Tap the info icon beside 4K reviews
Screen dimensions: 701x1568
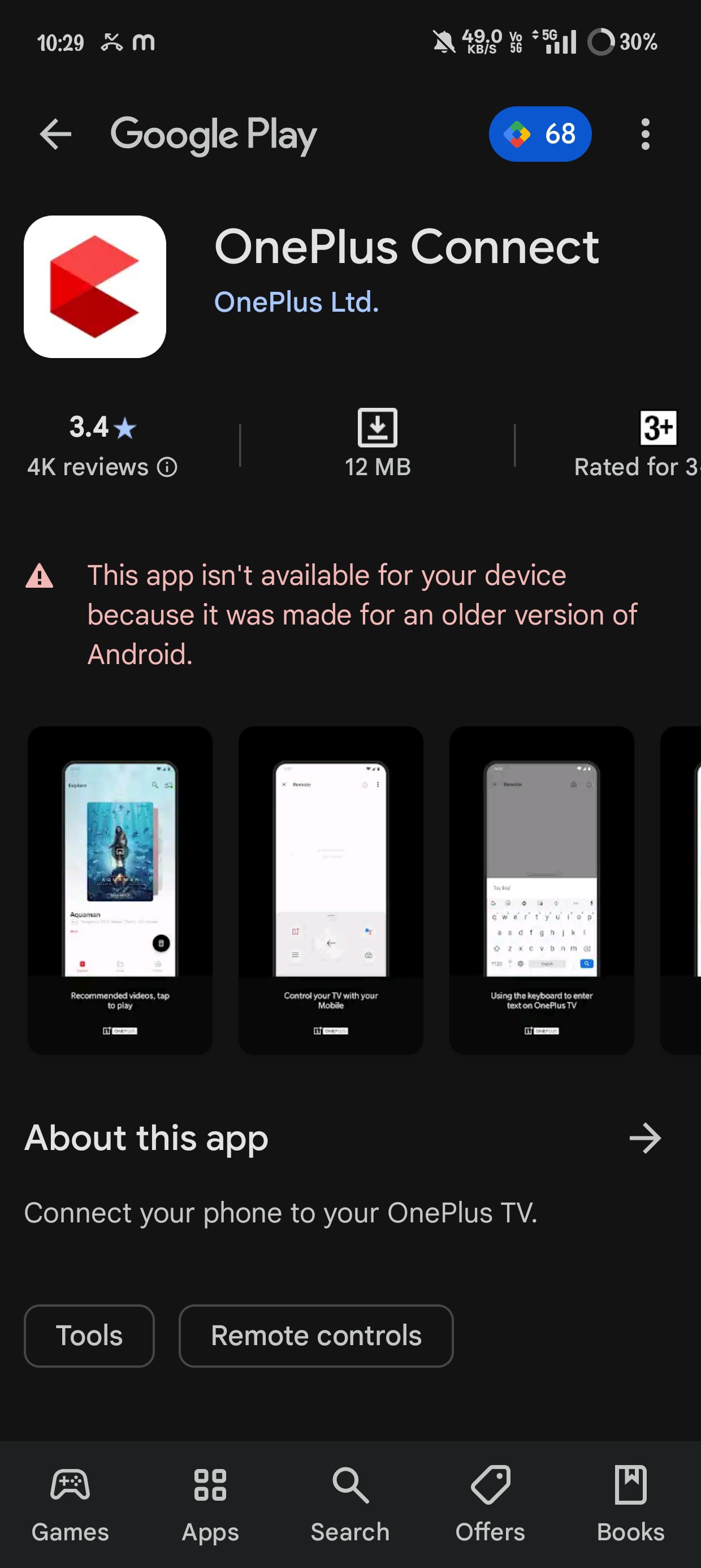point(167,467)
